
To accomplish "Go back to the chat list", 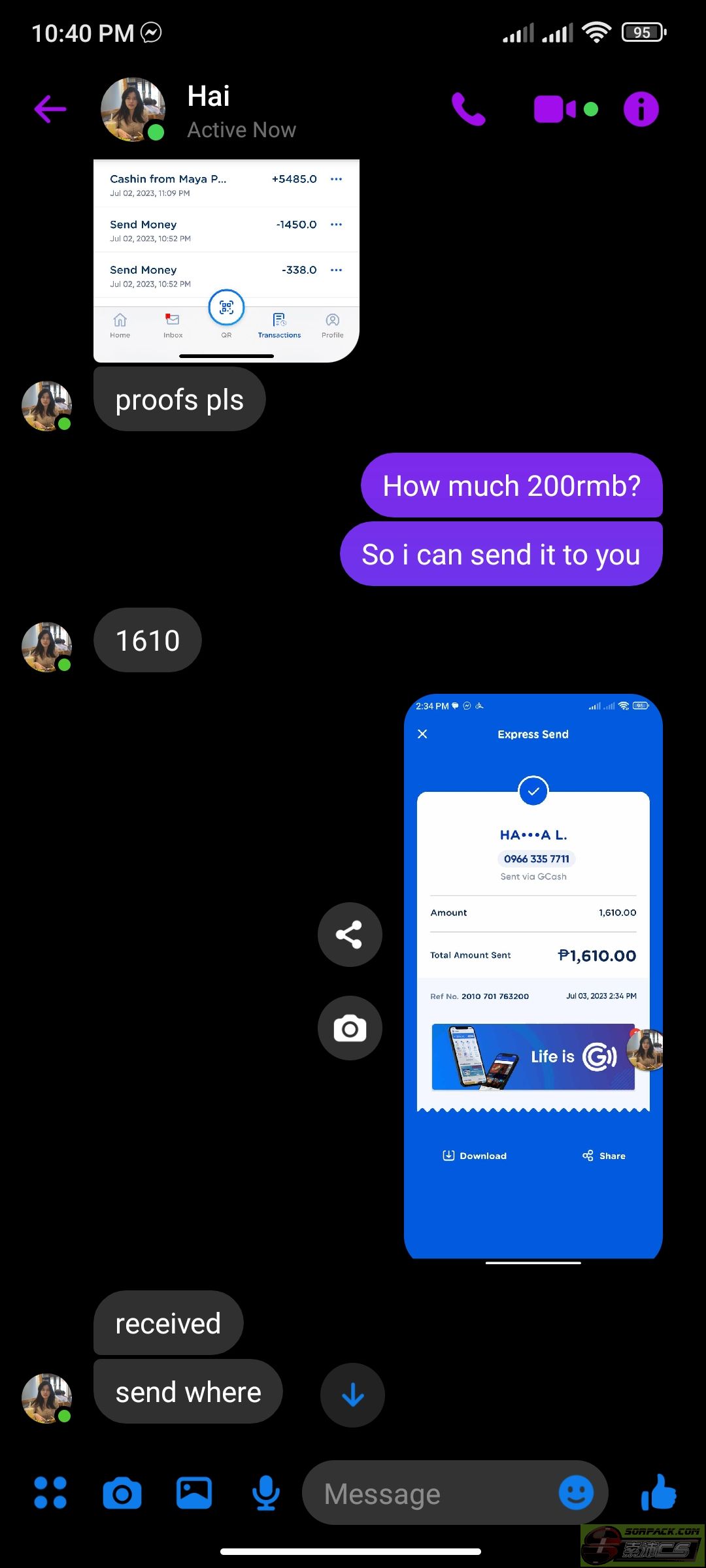I will [50, 109].
